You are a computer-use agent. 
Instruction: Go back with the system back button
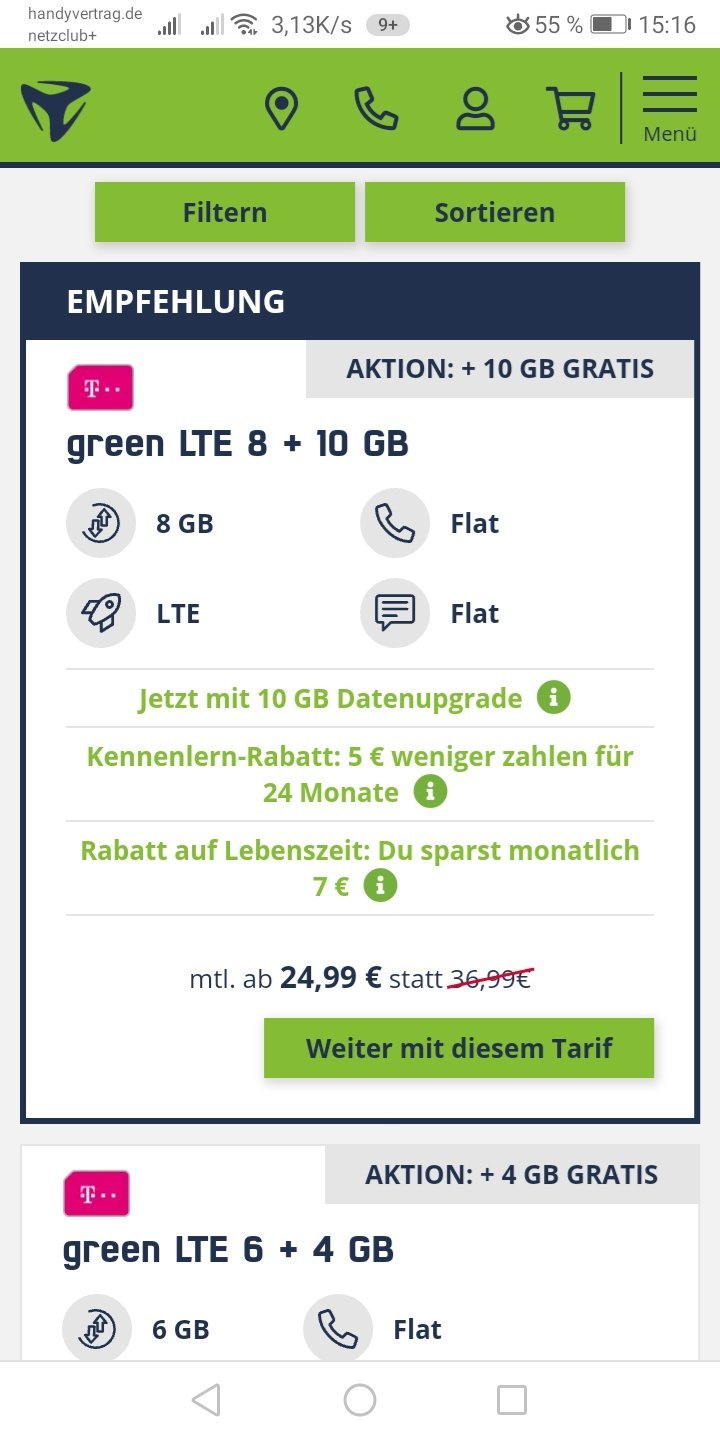[x=206, y=1400]
